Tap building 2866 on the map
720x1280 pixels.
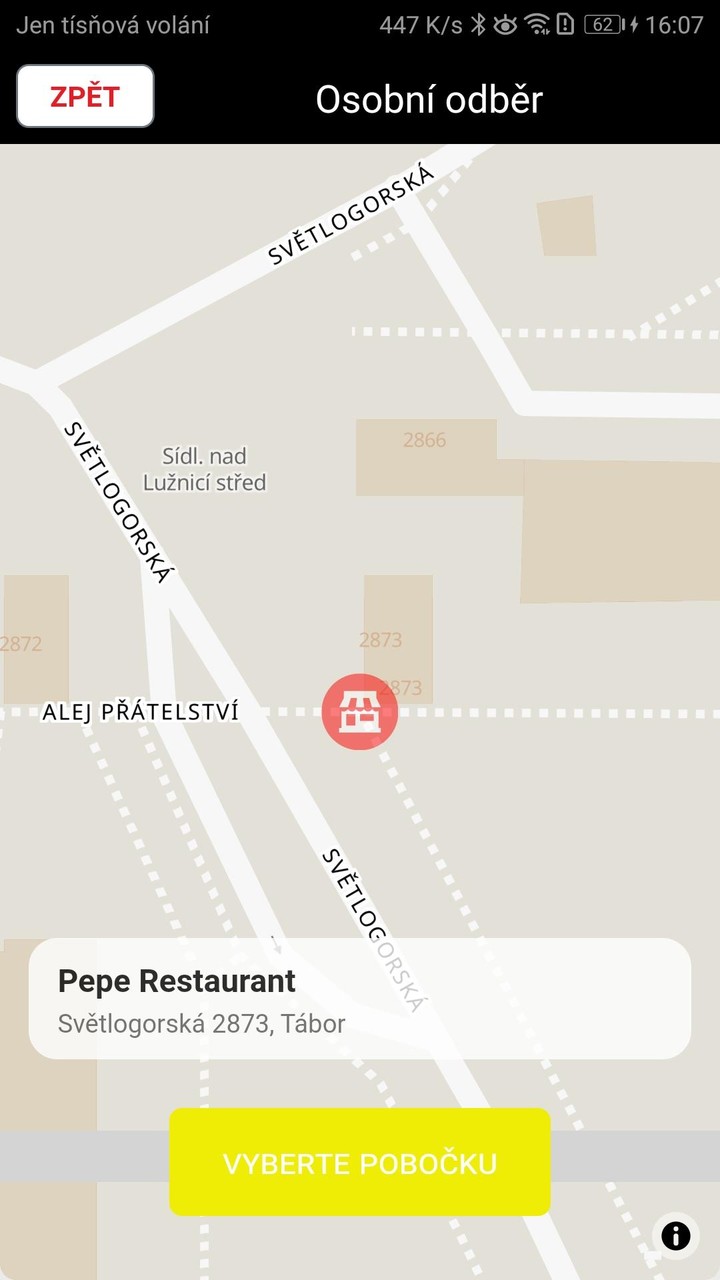425,440
